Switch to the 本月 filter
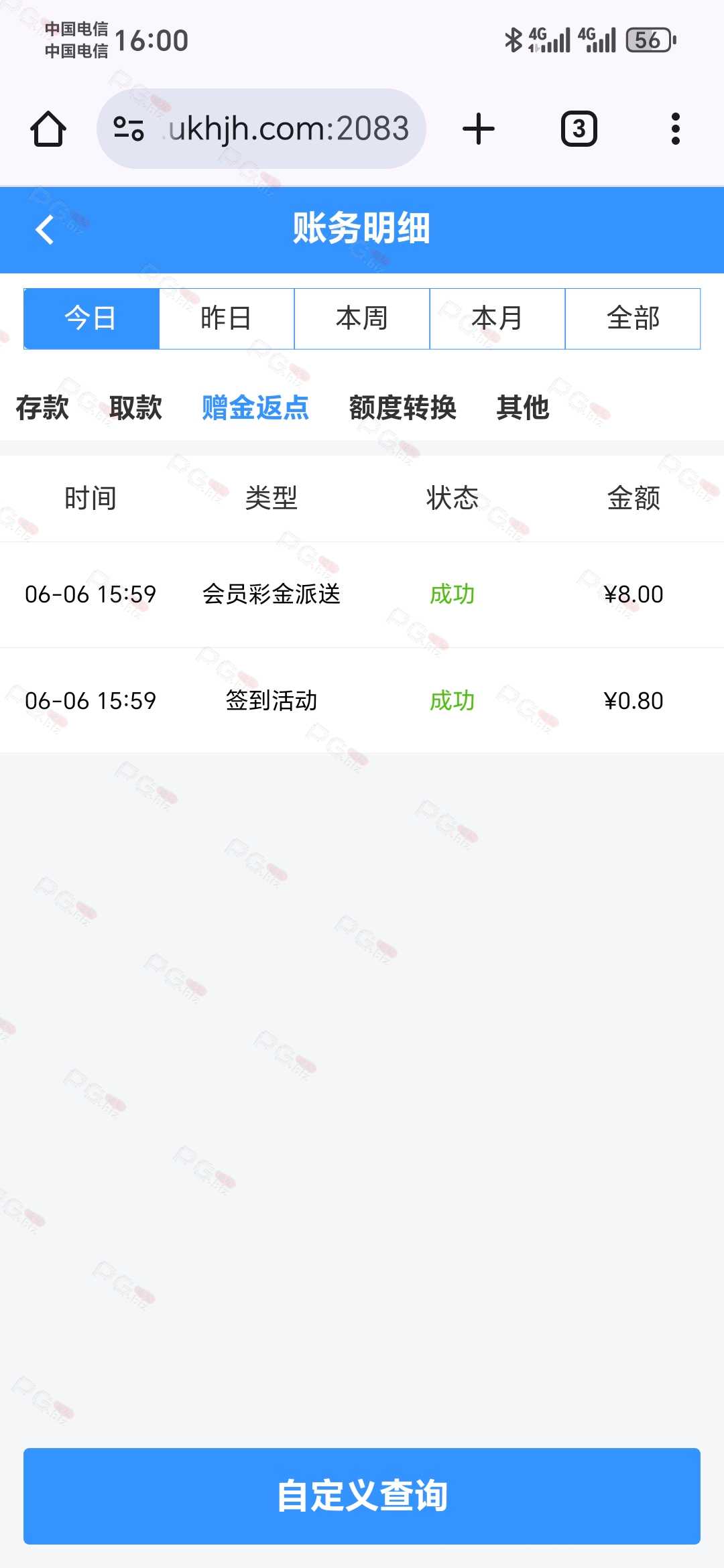 pos(497,318)
